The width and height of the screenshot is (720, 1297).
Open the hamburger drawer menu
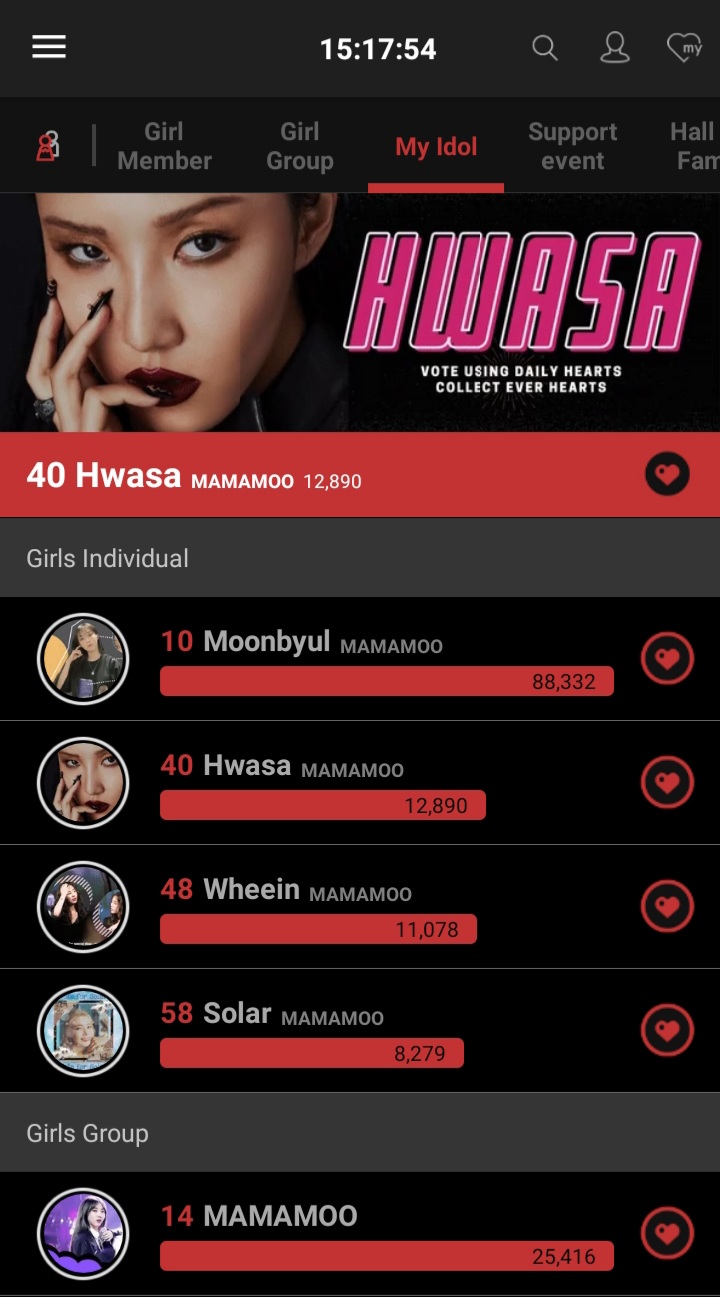tap(49, 47)
